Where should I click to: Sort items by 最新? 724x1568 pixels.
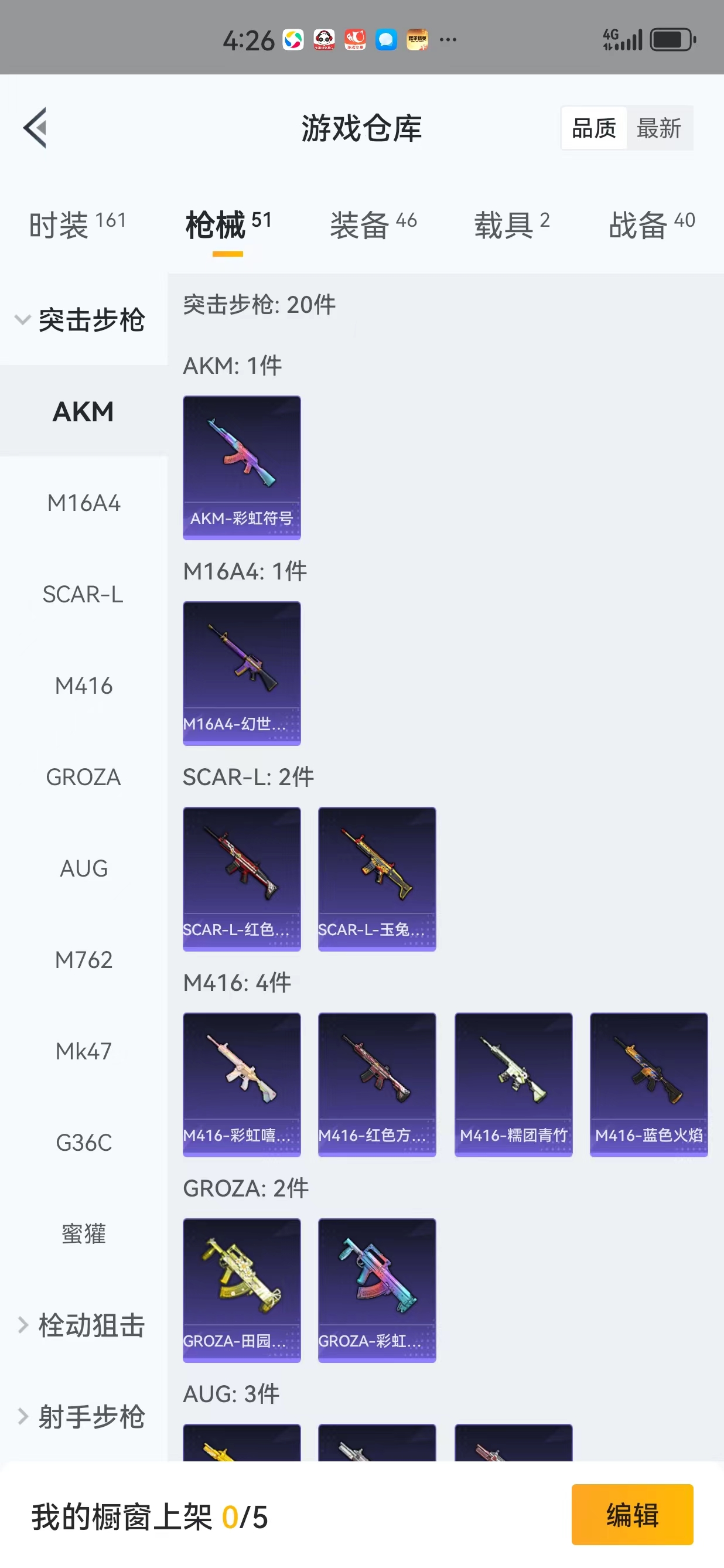[658, 128]
